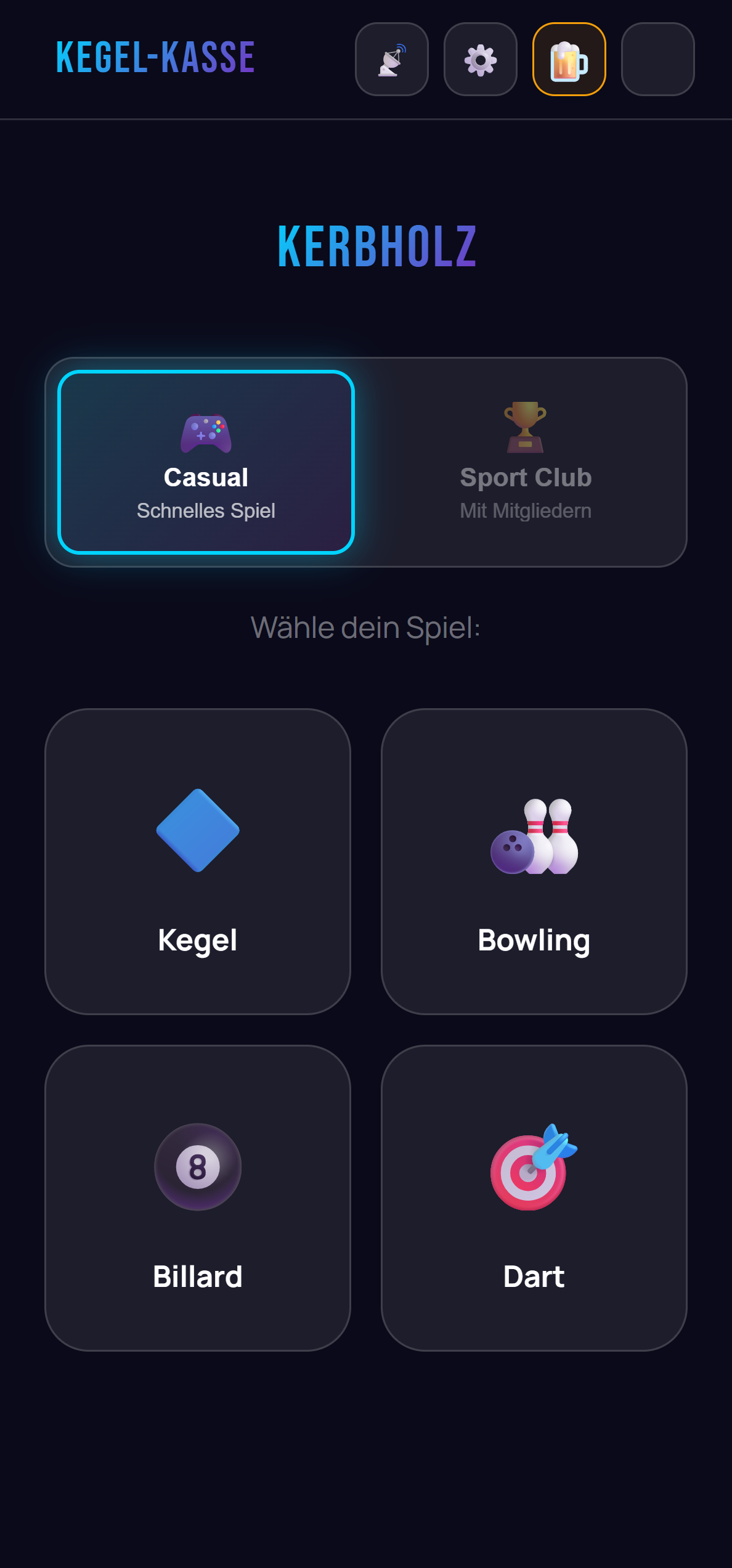
Task: Click the empty button right of the beer mug
Action: pos(657,60)
